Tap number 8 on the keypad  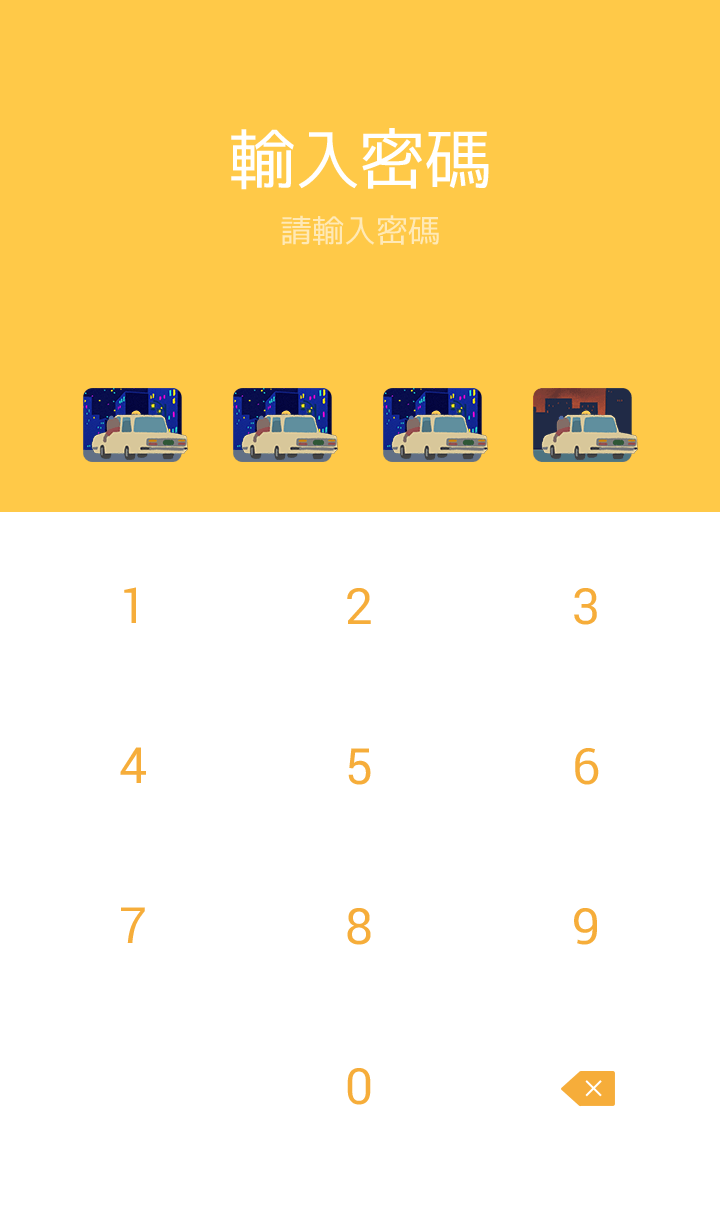point(359,927)
